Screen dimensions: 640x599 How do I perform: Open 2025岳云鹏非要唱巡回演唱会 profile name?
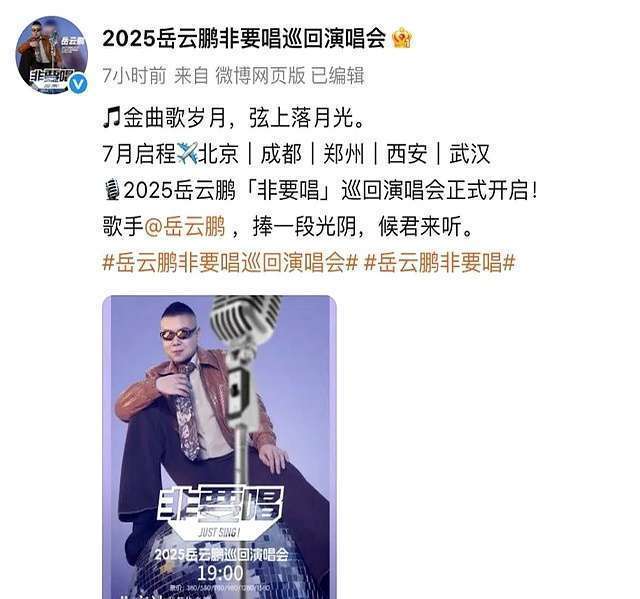[244, 39]
